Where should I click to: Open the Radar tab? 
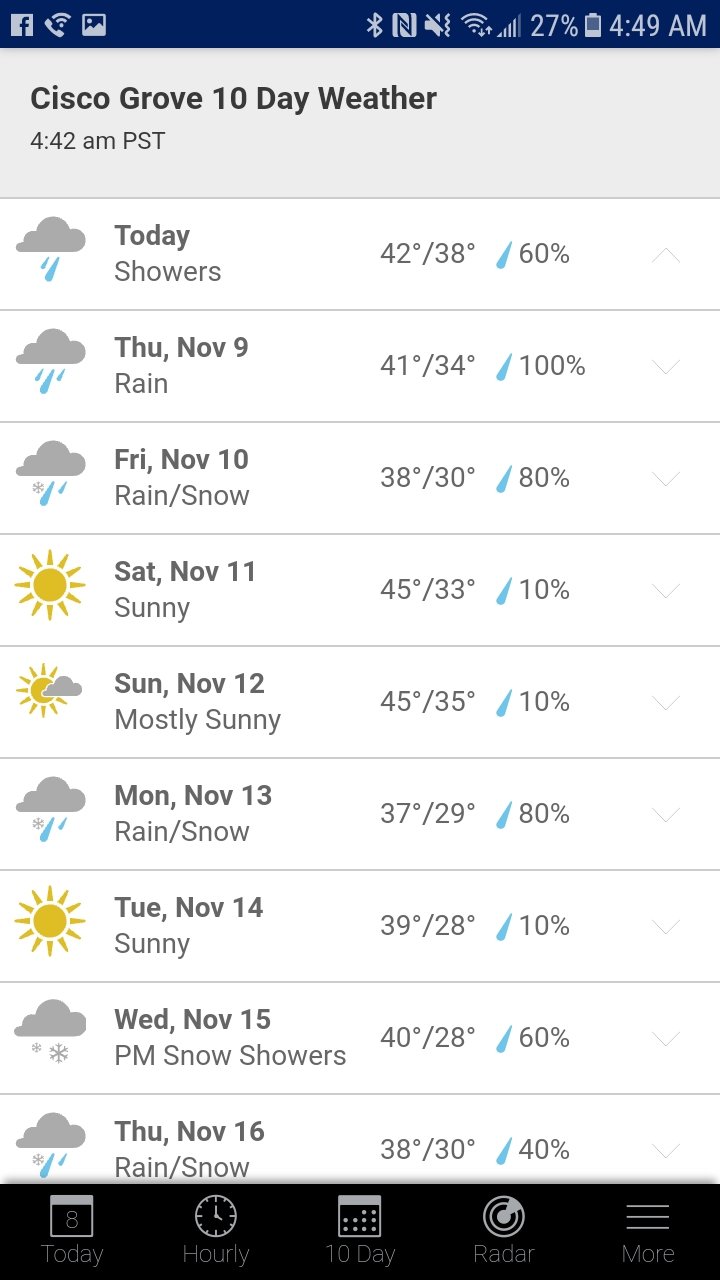tap(504, 1231)
